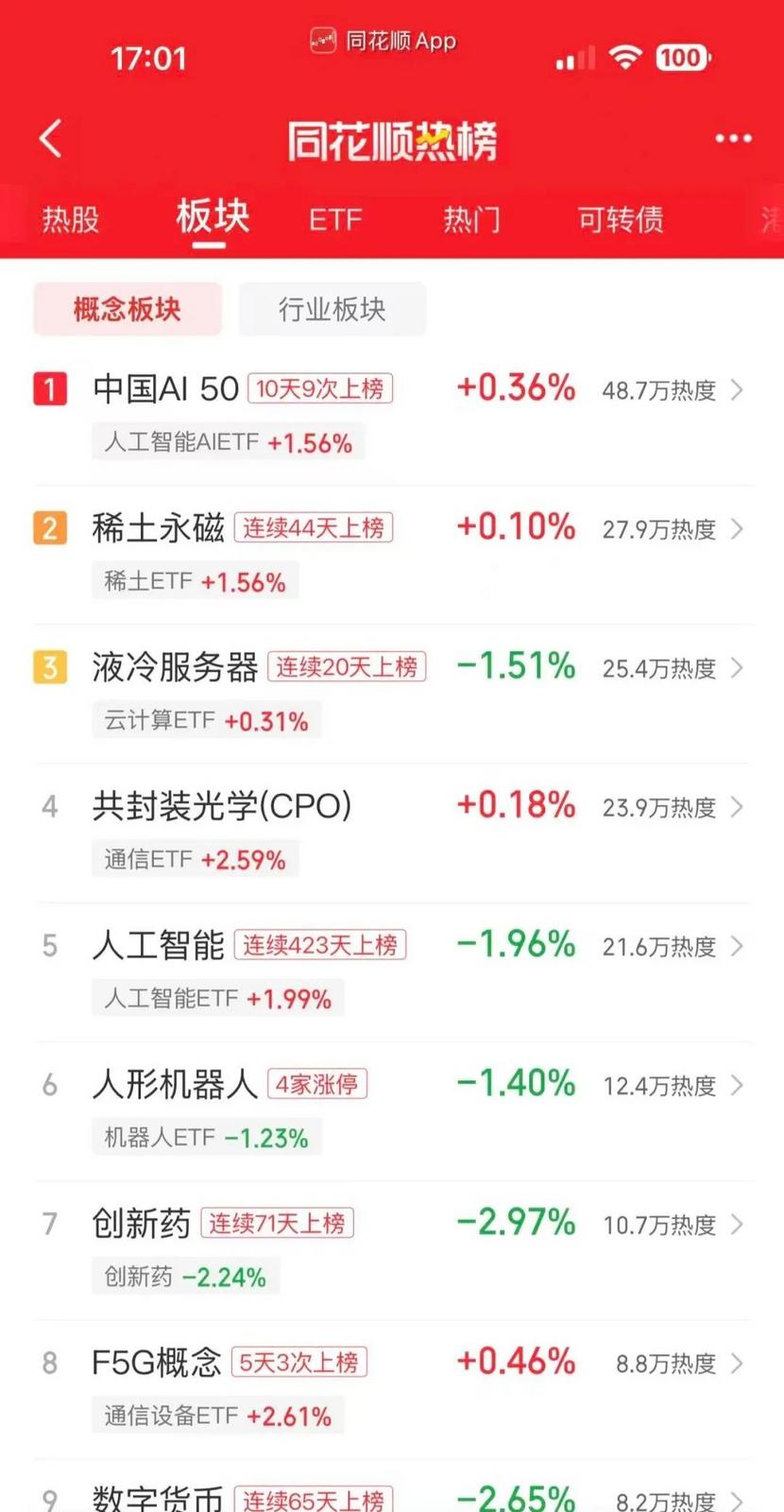Screen dimensions: 784x1512
Task: Open the 通信设备ETF +2.61% tag
Action: (218, 1416)
